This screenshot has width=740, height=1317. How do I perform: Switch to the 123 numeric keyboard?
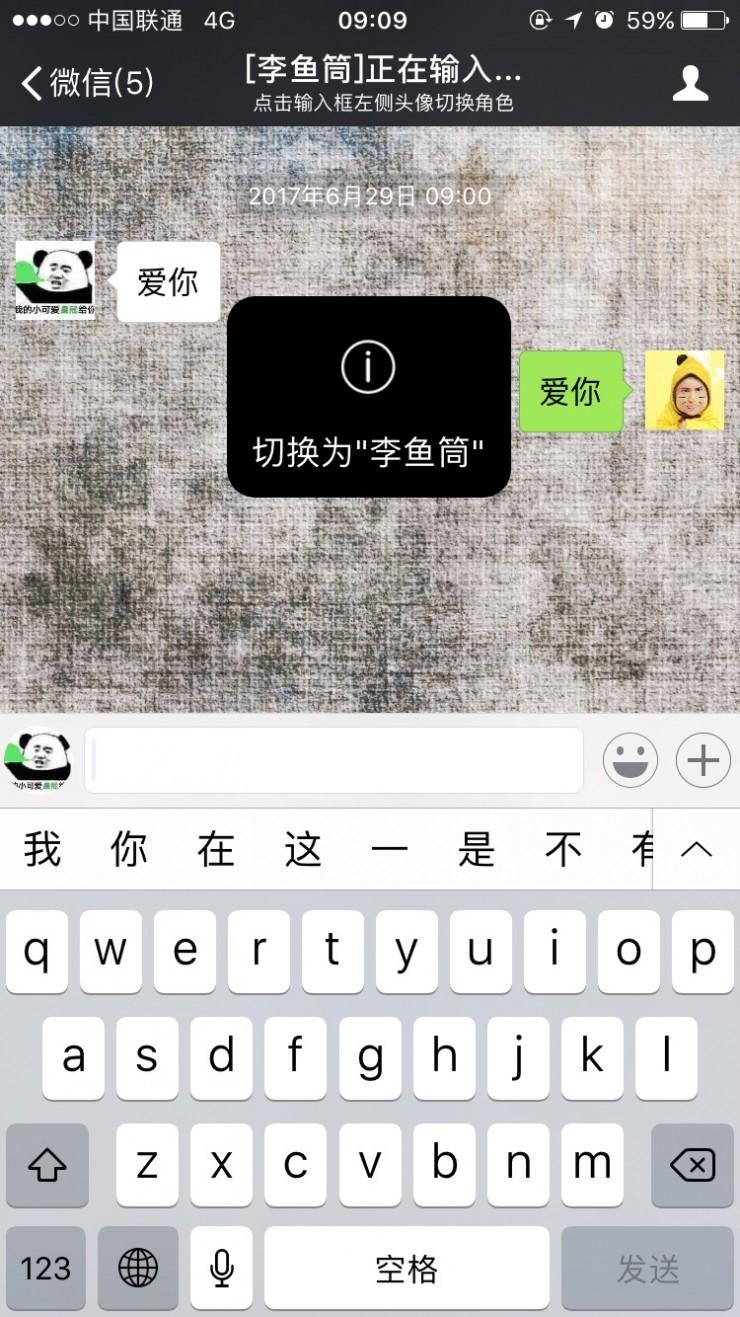click(x=46, y=1268)
